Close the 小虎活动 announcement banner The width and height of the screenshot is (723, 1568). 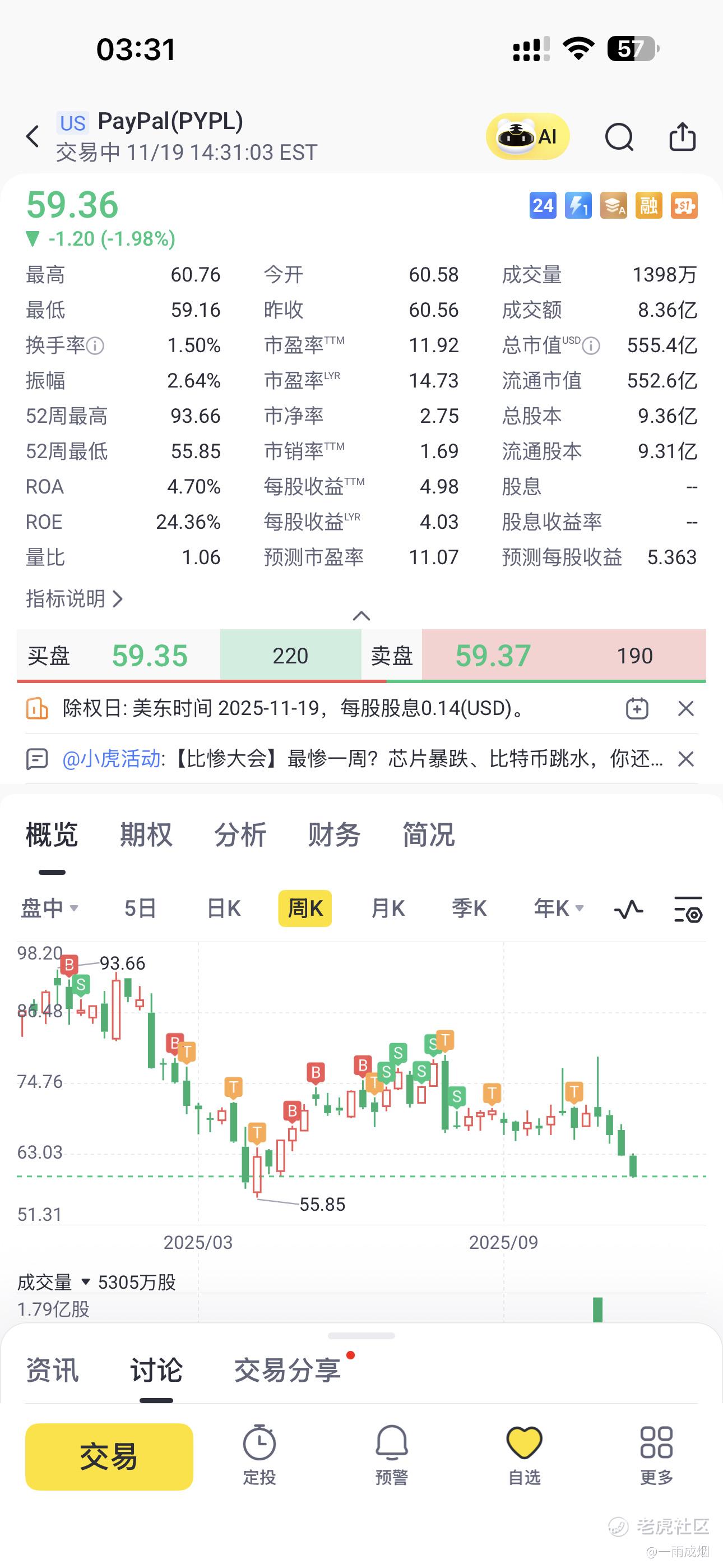click(x=686, y=759)
